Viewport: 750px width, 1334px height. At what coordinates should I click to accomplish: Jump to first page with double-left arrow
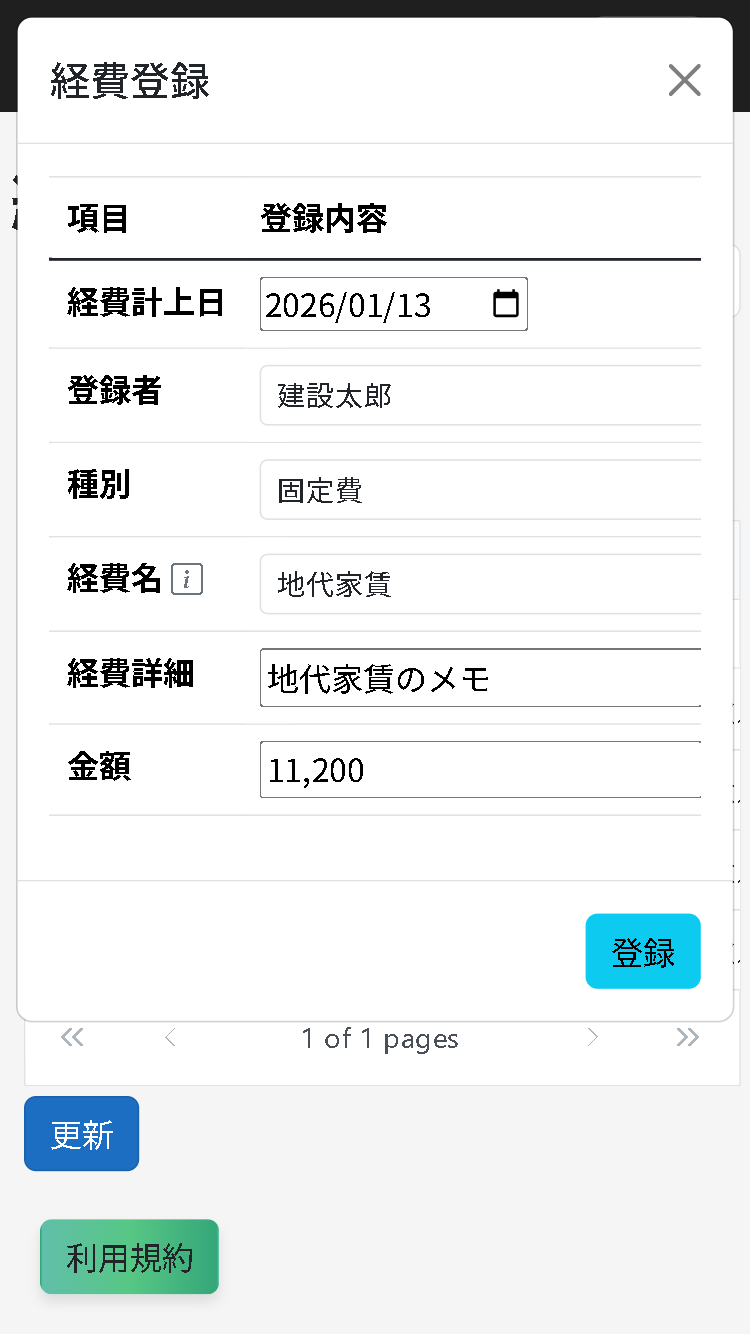(71, 1038)
